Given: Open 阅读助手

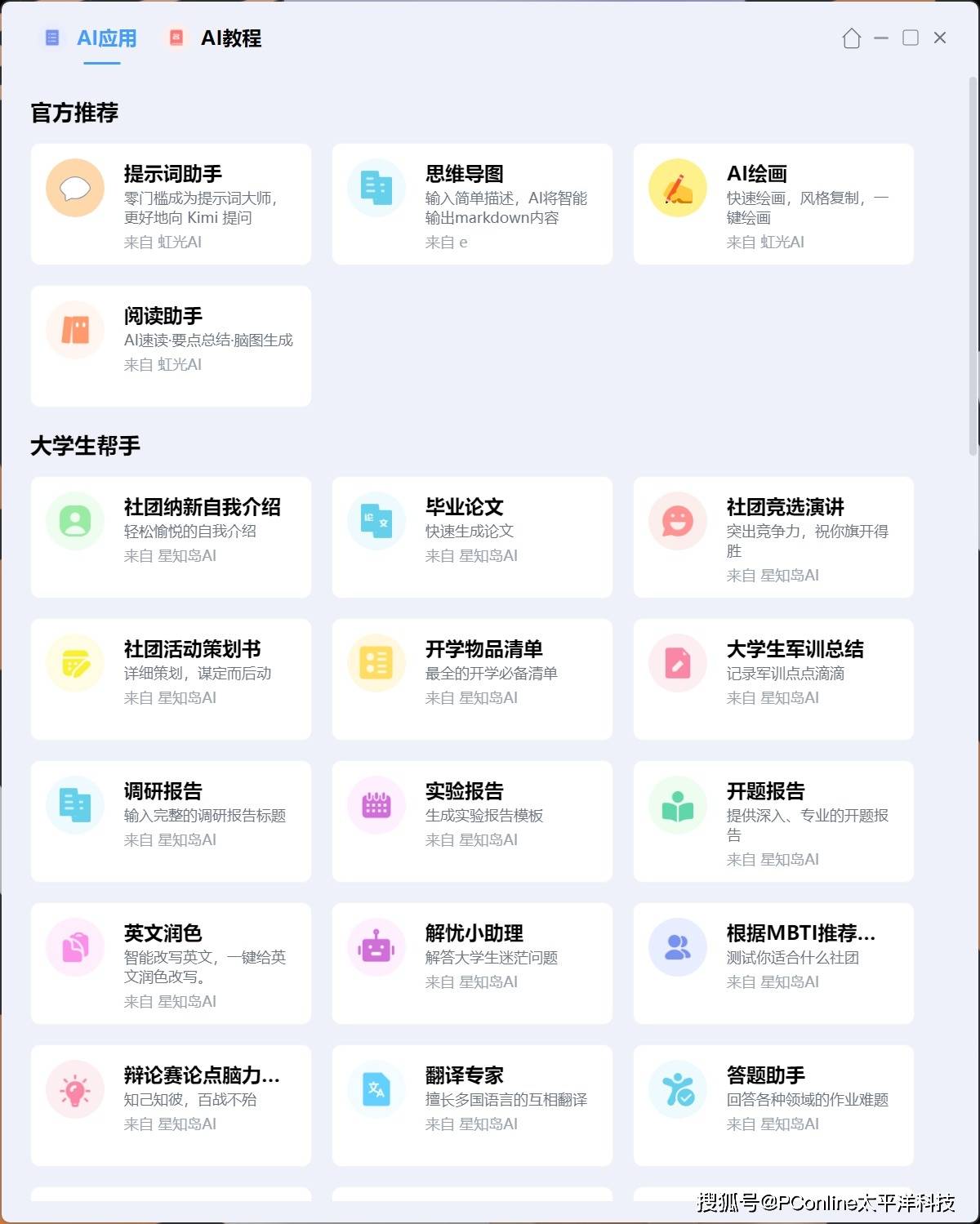Looking at the screenshot, I should point(171,345).
